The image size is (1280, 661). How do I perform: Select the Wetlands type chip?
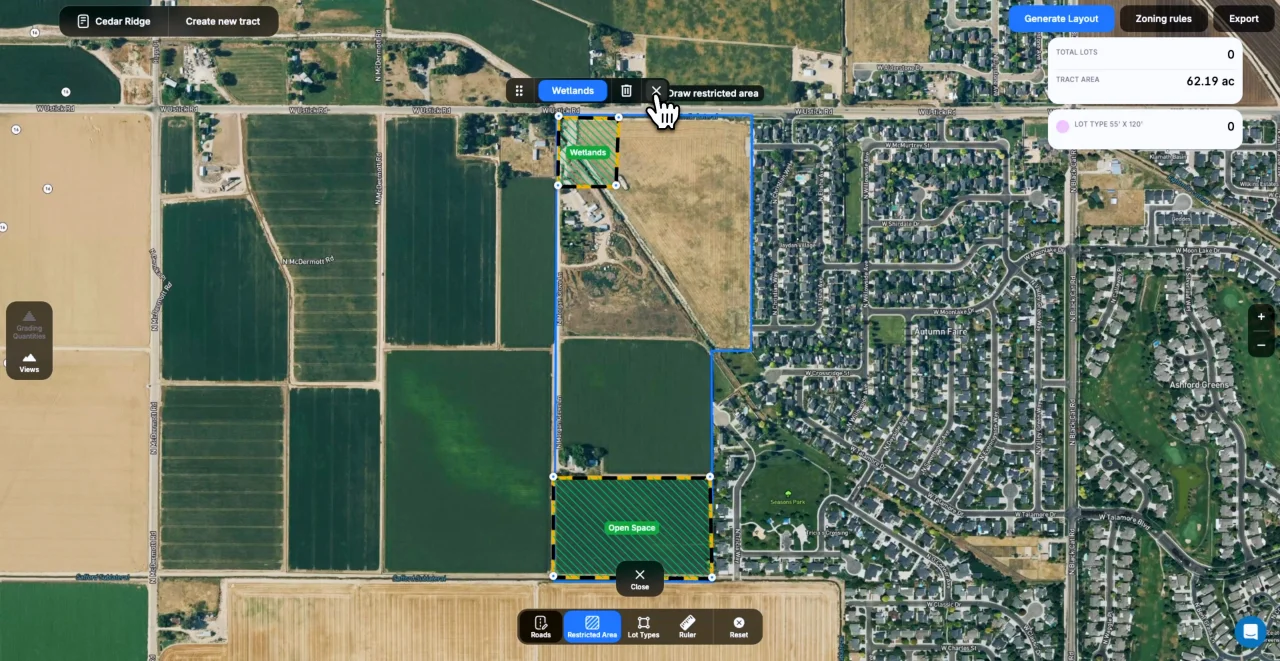click(572, 91)
